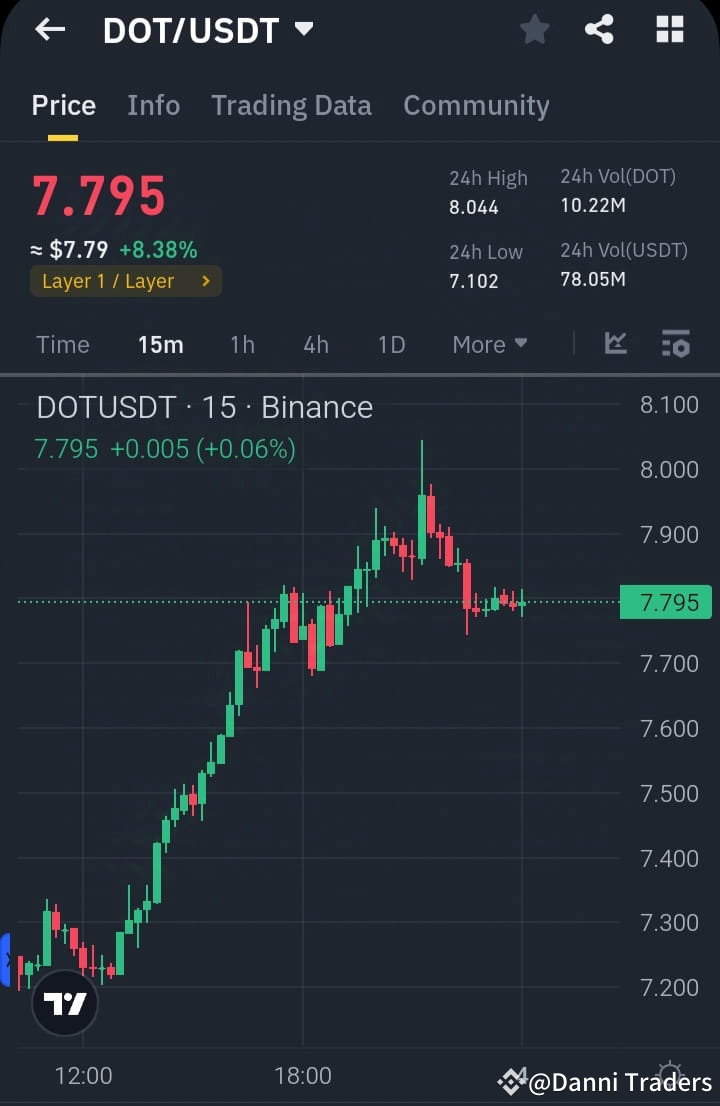
Task: Switch chart interval to 1h
Action: click(242, 344)
